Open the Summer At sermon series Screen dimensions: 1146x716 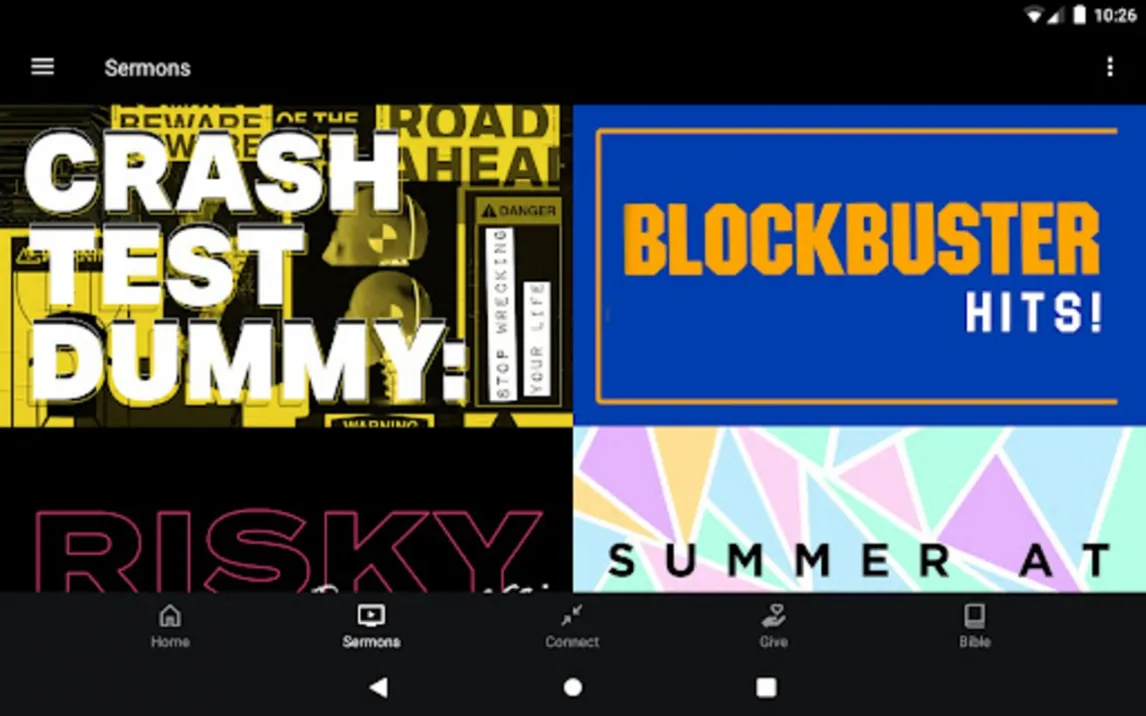pyautogui.click(x=859, y=510)
